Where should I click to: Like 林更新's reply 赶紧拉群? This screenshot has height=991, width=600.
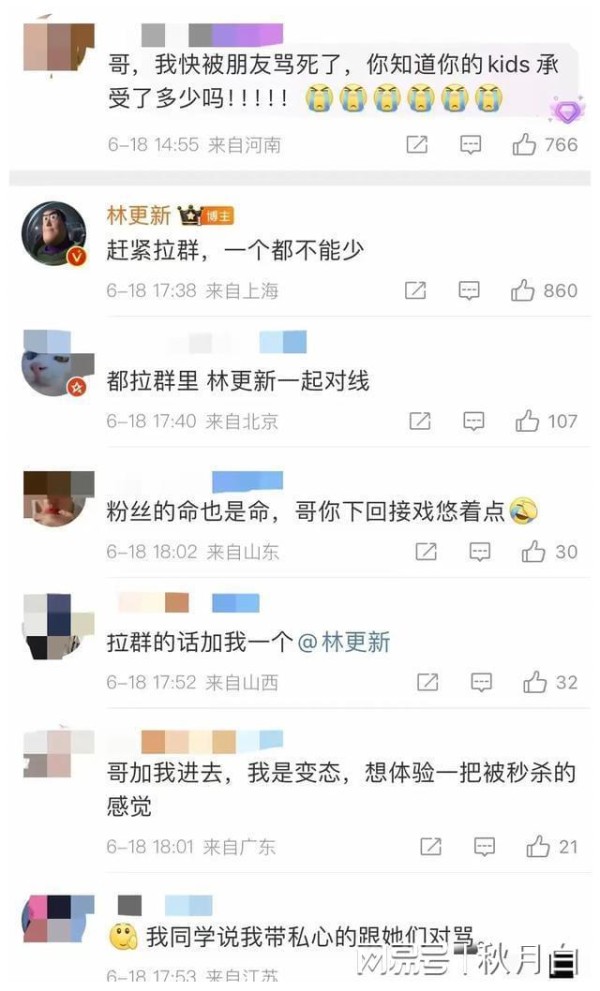point(523,291)
